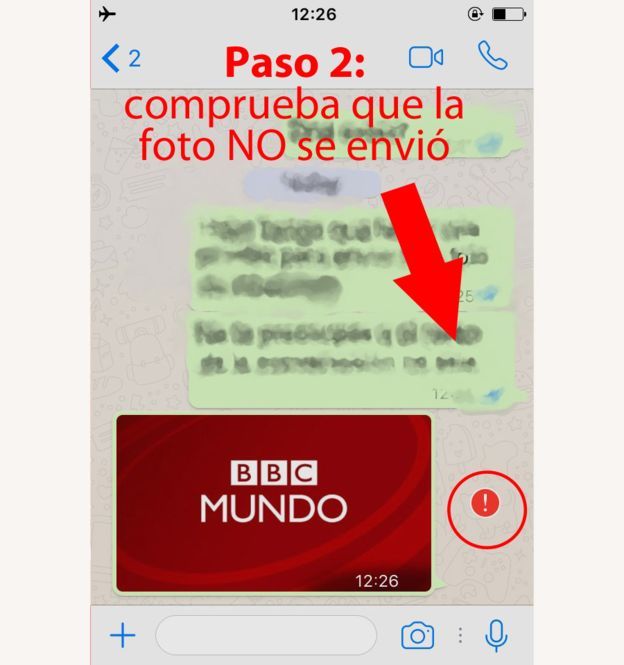Screen dimensions: 624x665
Task: Open the camera from the message bar
Action: pos(417,635)
